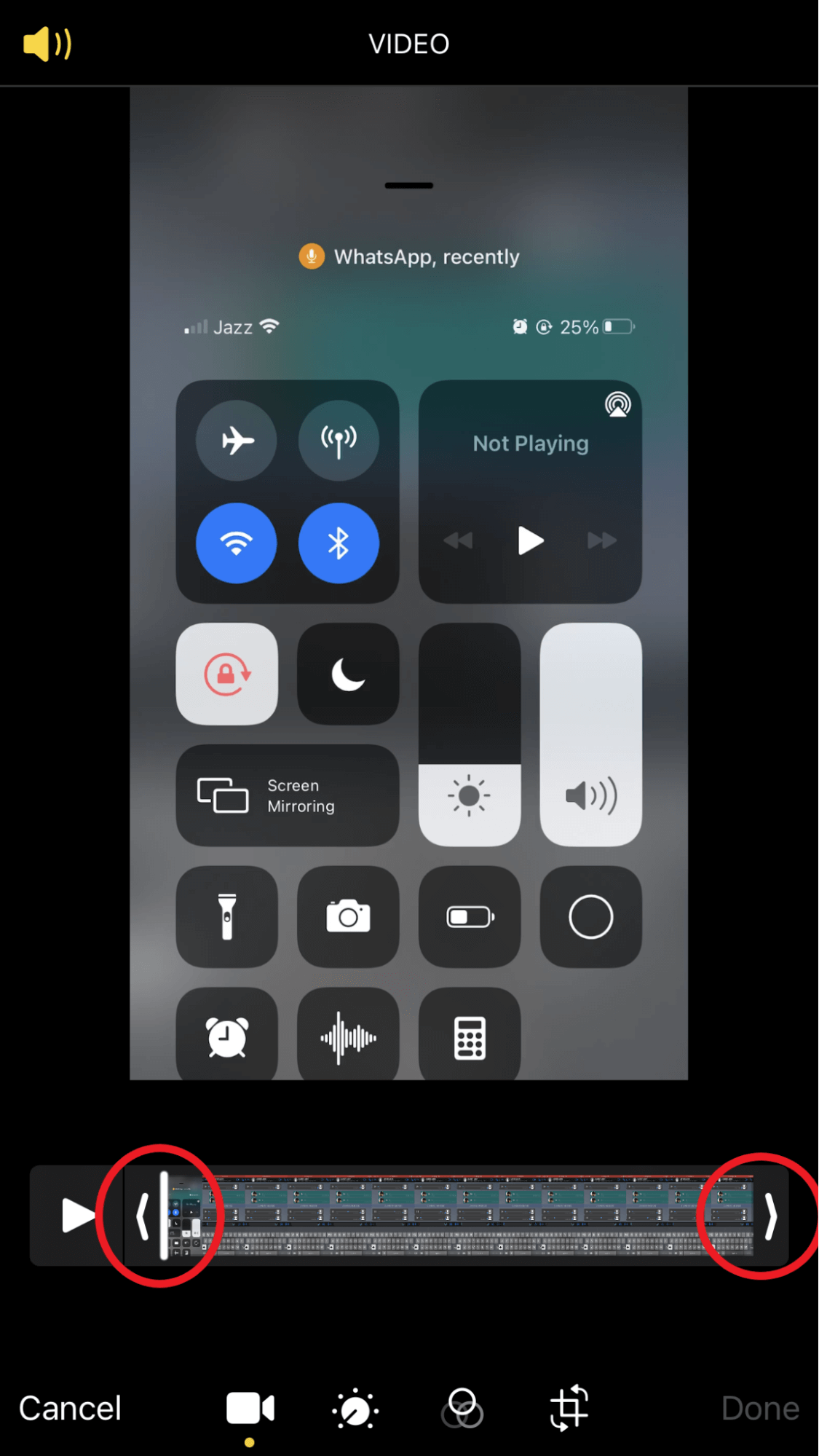The height and width of the screenshot is (1456, 819).
Task: Open the crop and rotate tool
Action: [x=569, y=1408]
